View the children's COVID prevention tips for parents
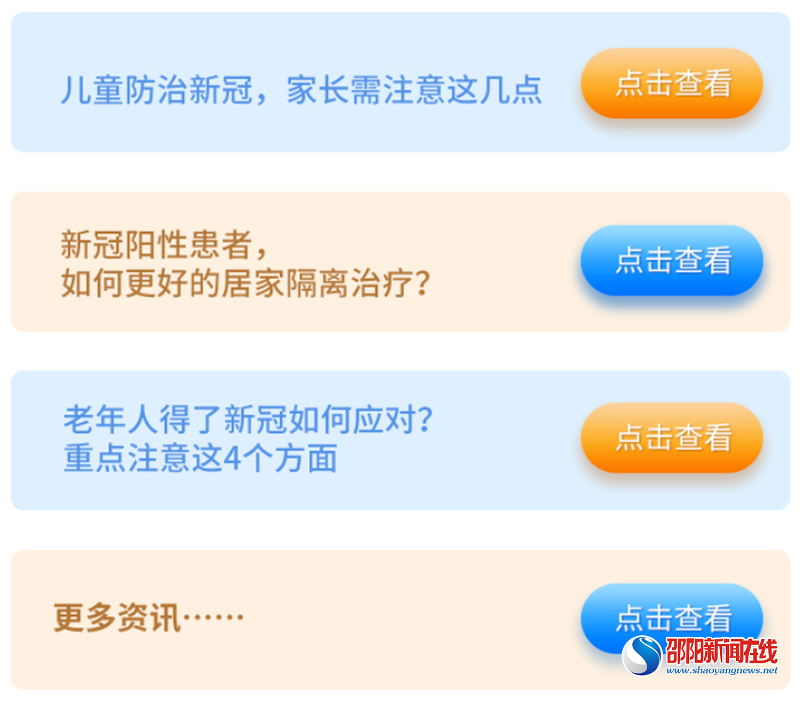800x701 pixels. tap(672, 83)
